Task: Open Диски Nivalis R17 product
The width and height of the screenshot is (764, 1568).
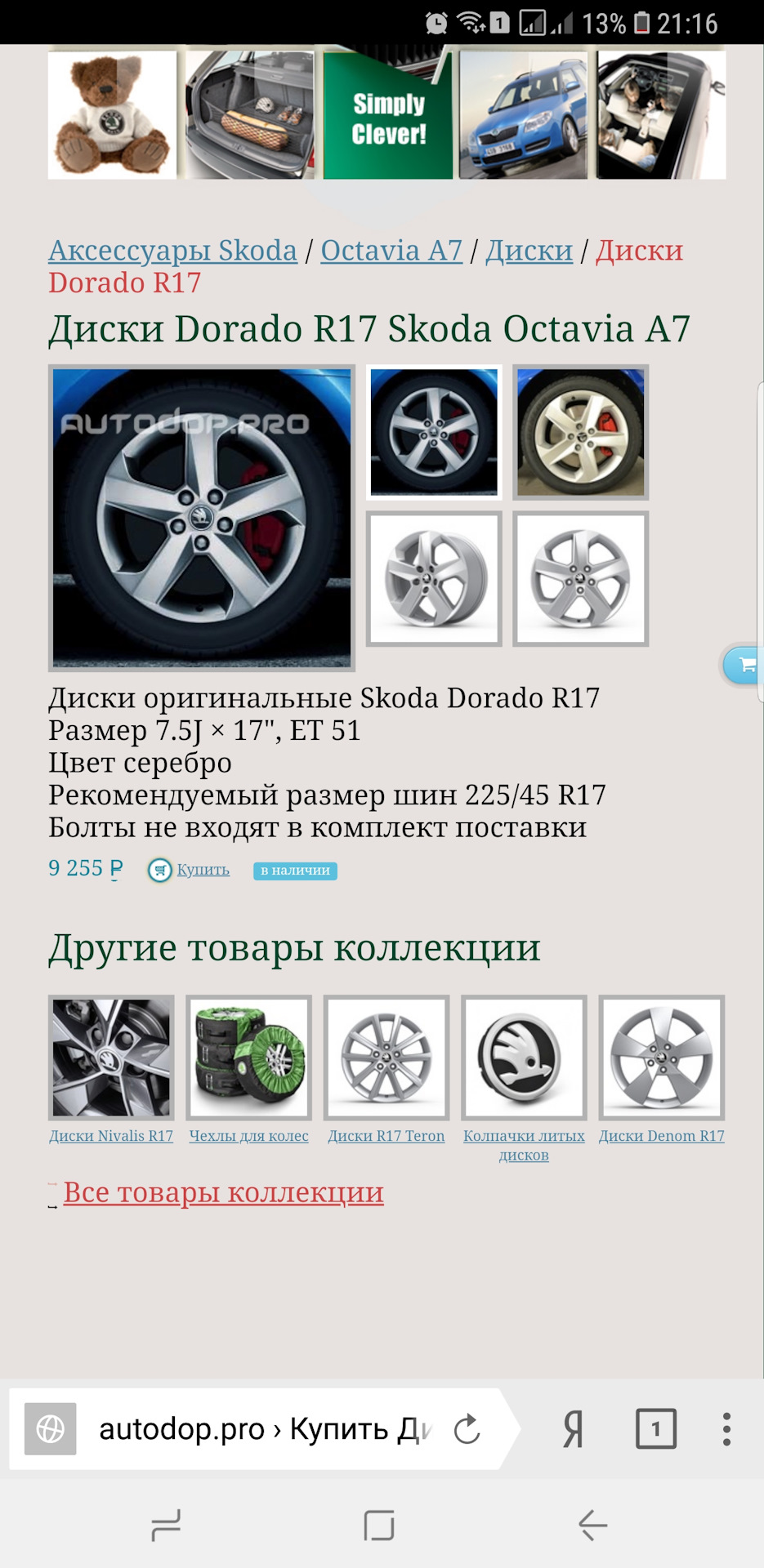Action: [111, 1058]
